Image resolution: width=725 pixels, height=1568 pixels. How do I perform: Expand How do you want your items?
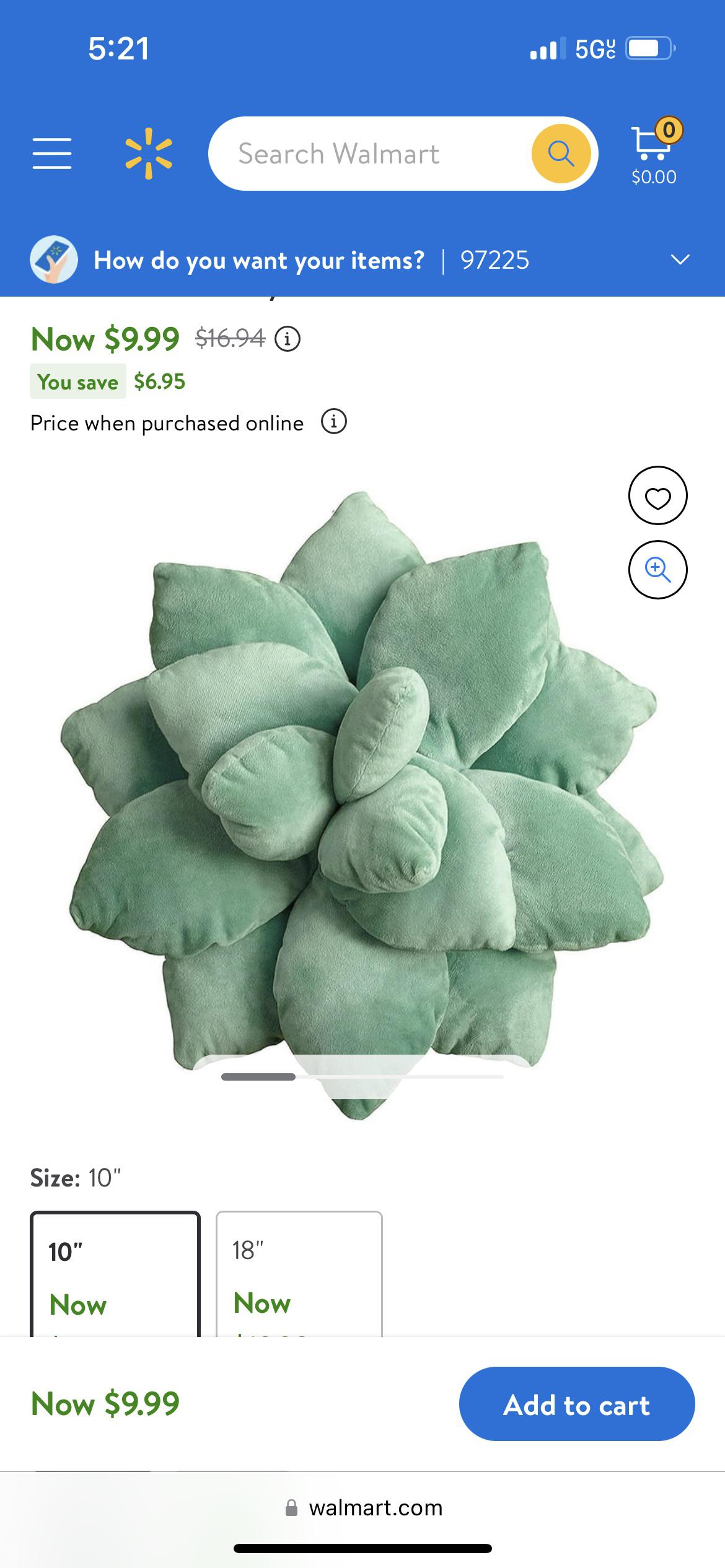click(x=680, y=259)
